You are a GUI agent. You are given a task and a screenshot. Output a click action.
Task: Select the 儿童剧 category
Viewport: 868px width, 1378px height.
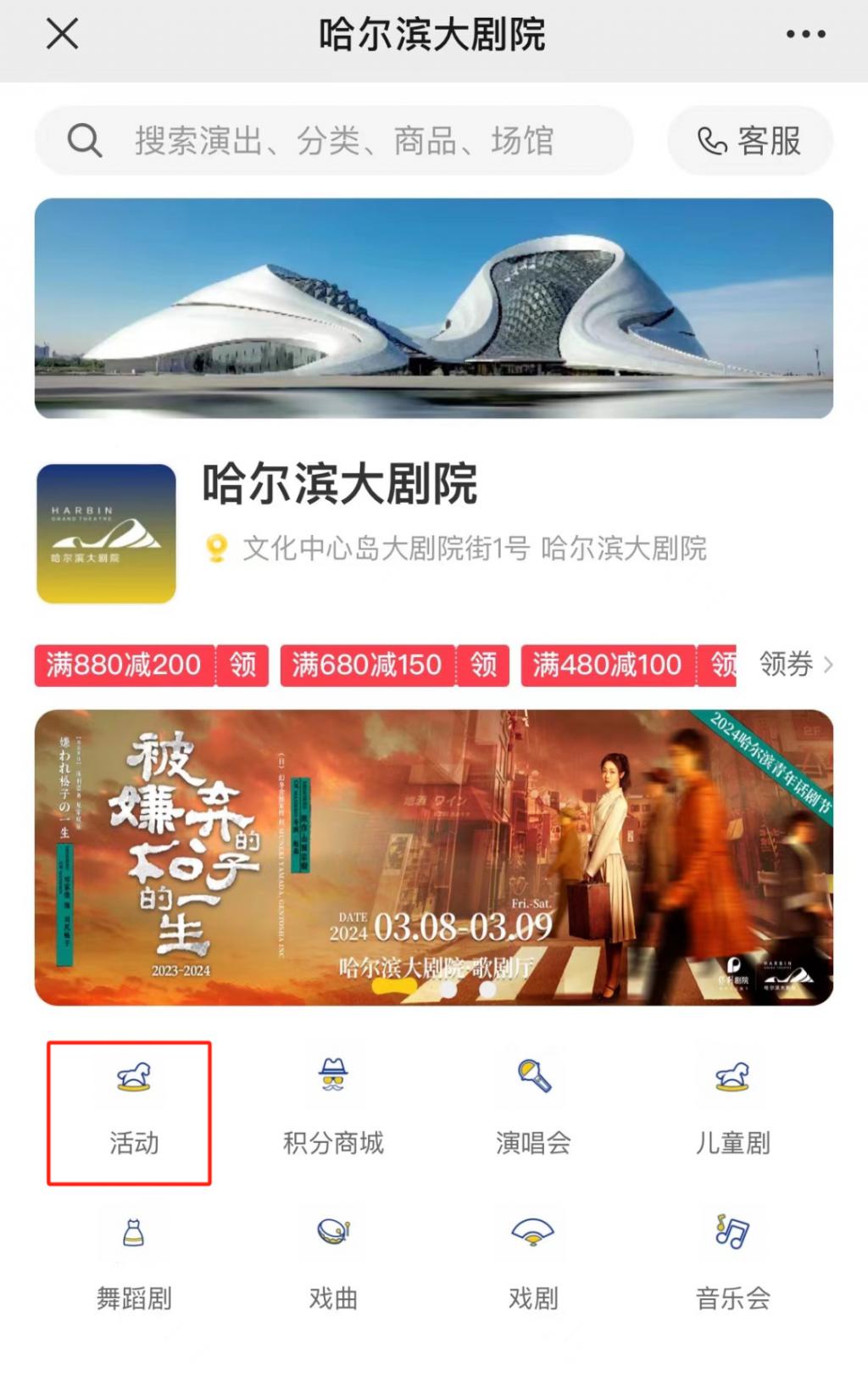pyautogui.click(x=733, y=1110)
